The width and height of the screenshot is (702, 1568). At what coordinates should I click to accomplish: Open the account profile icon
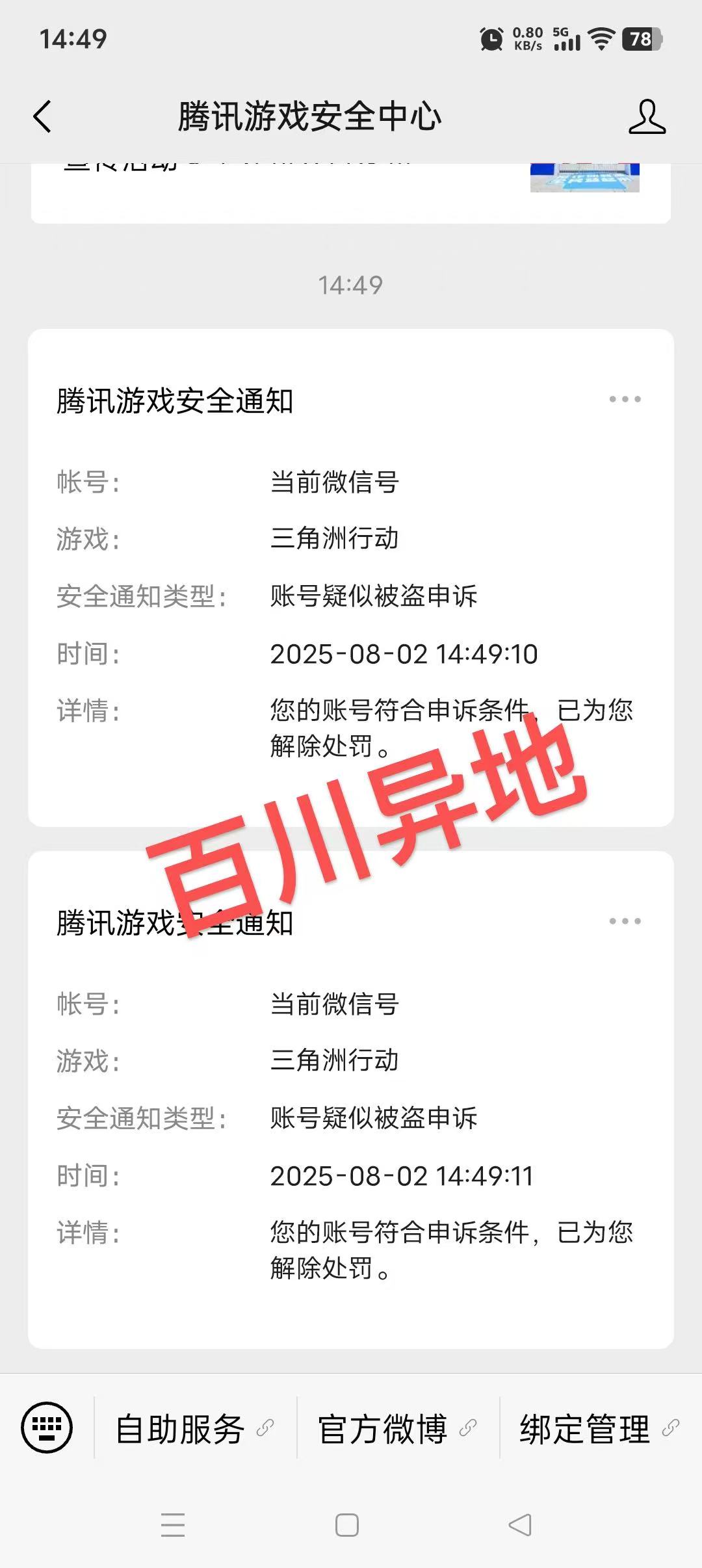tap(647, 117)
